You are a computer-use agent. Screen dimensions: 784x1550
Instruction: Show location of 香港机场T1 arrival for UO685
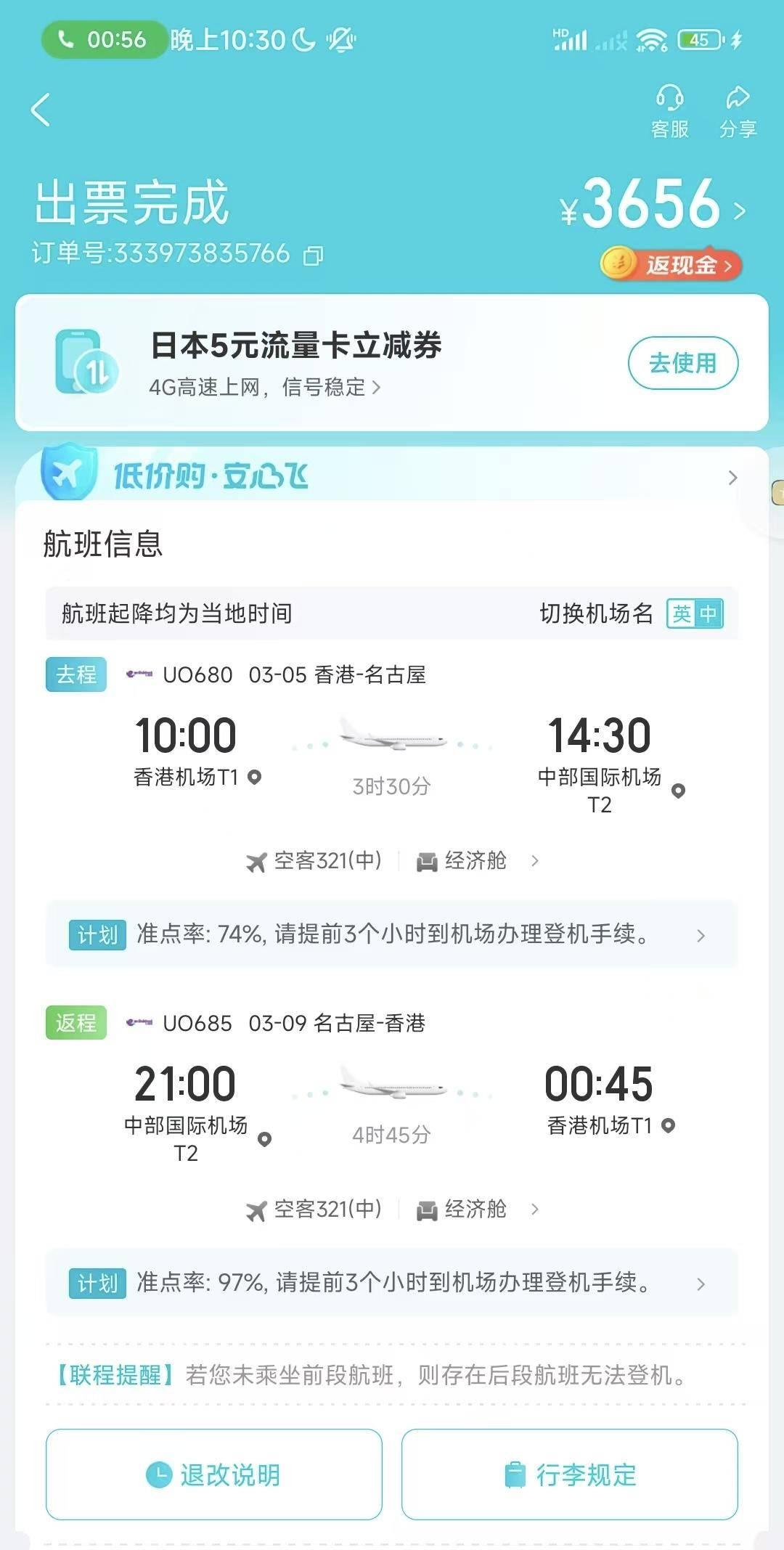(x=669, y=1125)
